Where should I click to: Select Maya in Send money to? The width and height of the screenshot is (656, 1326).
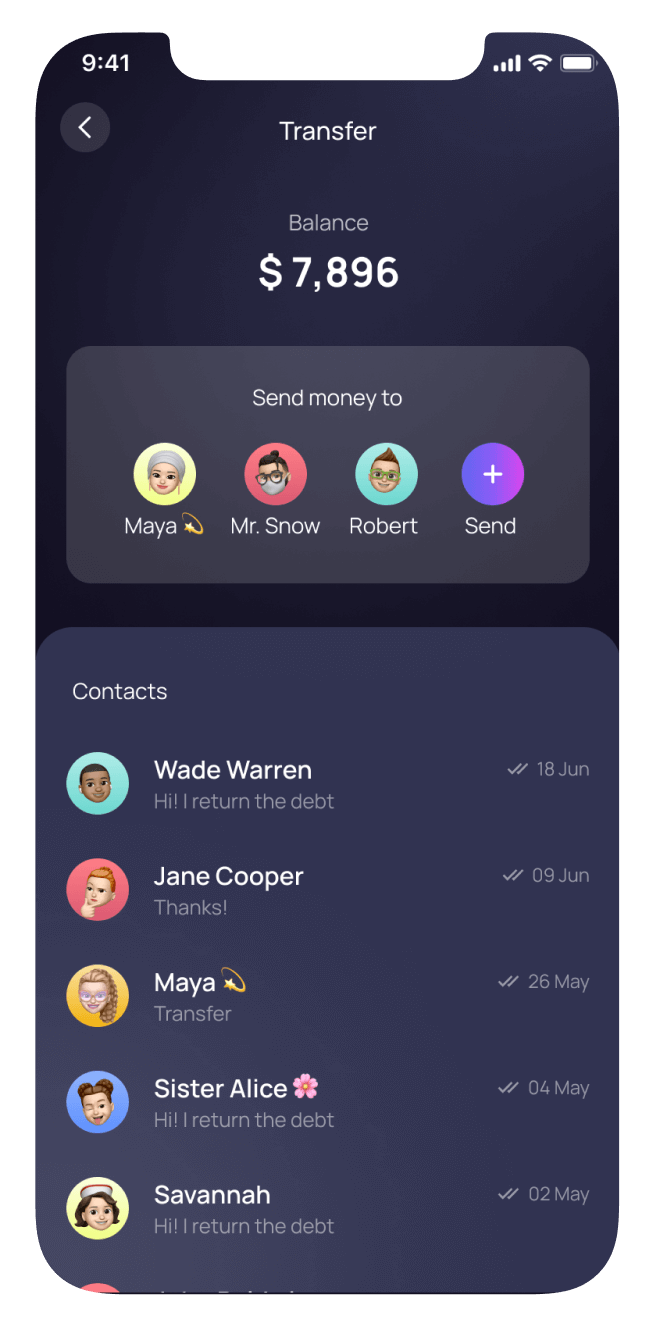click(165, 475)
